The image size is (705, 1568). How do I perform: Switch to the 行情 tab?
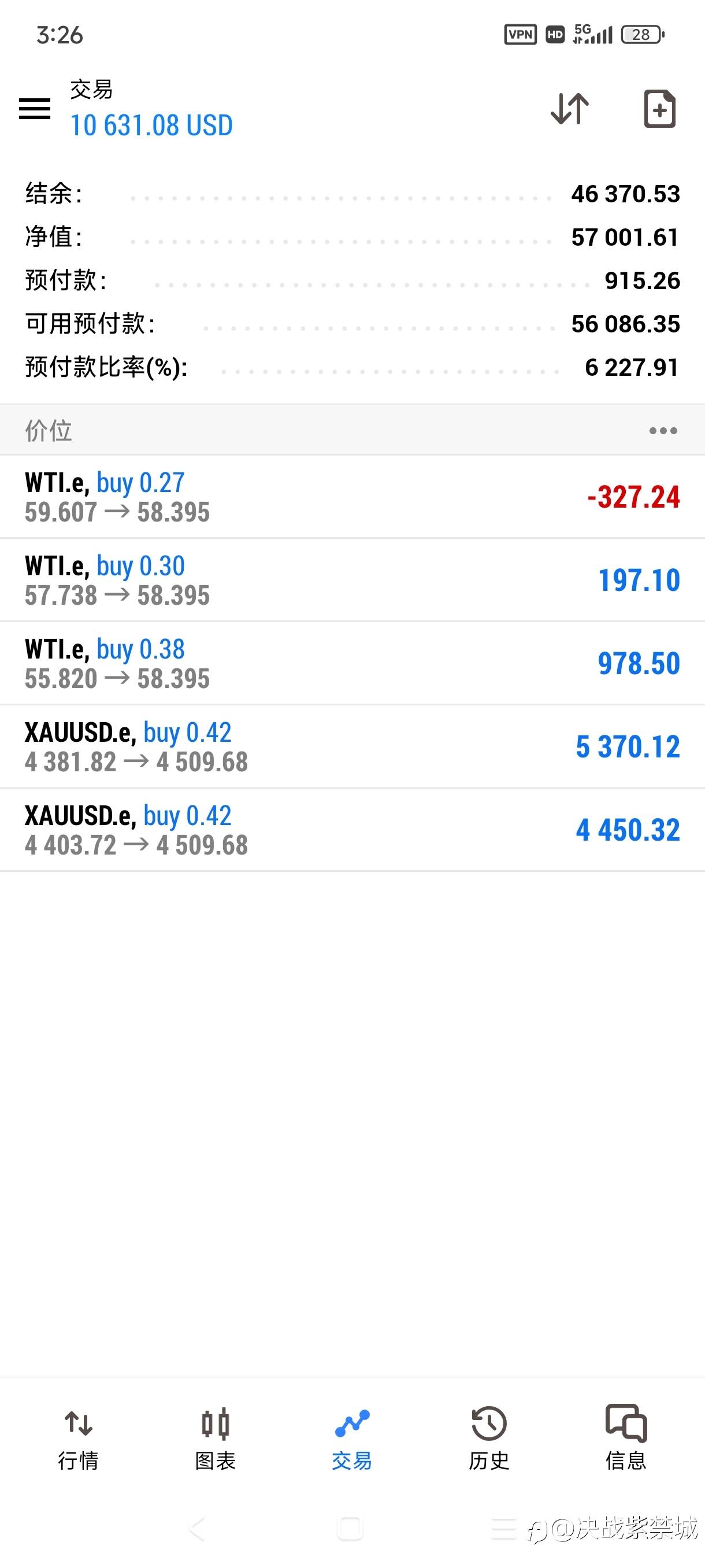(79, 1439)
